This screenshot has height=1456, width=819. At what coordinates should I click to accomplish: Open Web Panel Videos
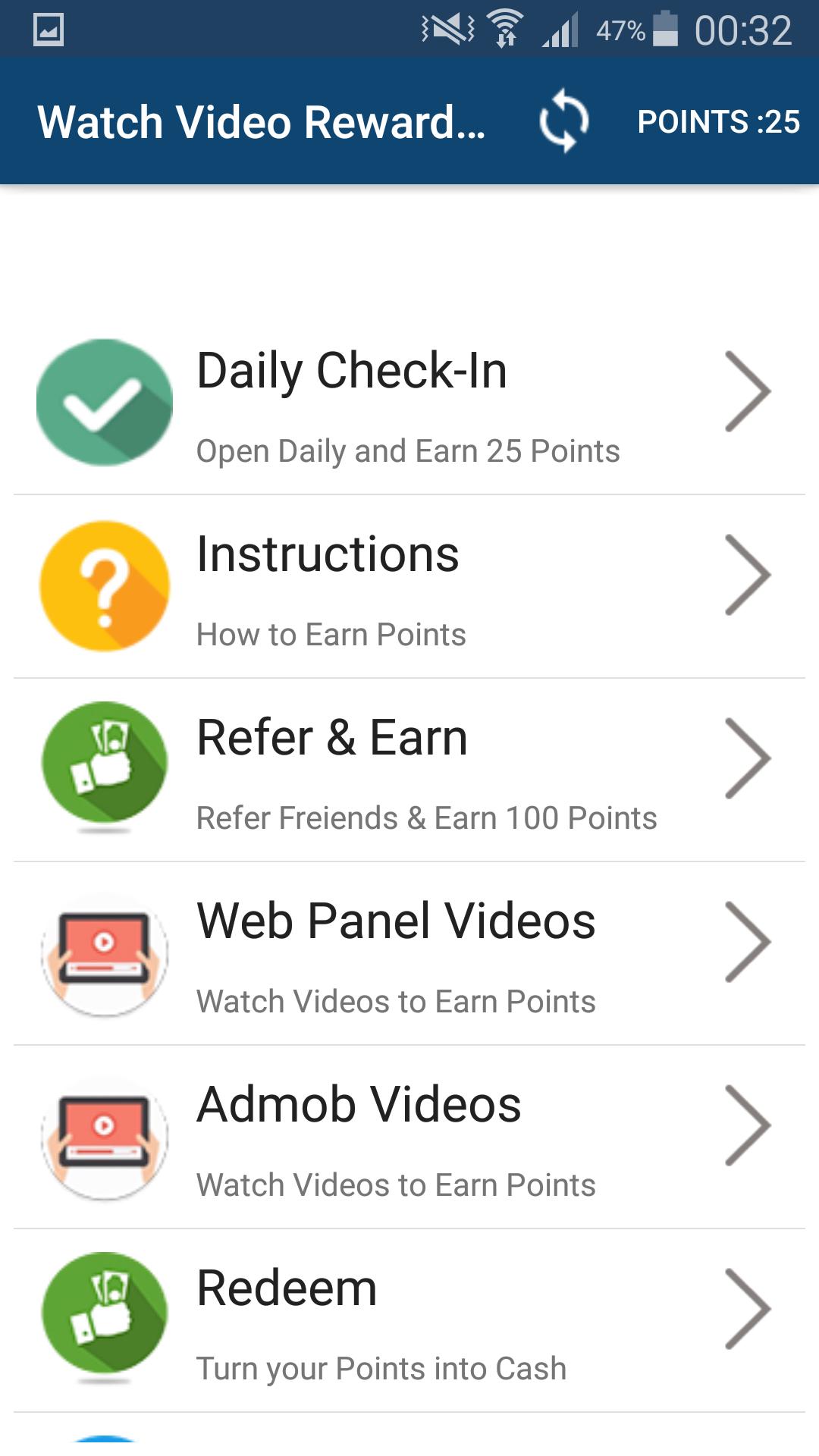[x=409, y=954]
